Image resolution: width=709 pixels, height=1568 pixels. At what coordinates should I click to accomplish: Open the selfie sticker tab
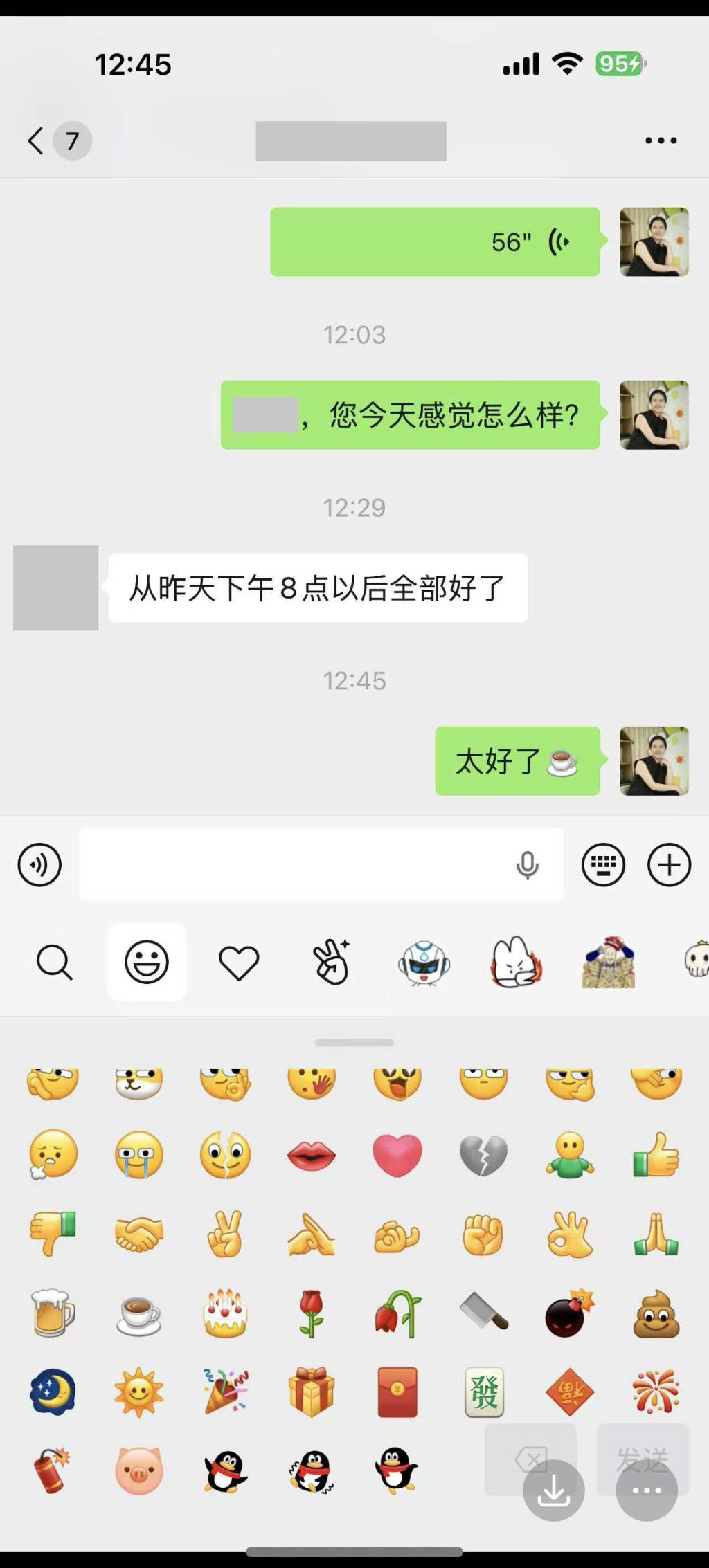pyautogui.click(x=331, y=962)
